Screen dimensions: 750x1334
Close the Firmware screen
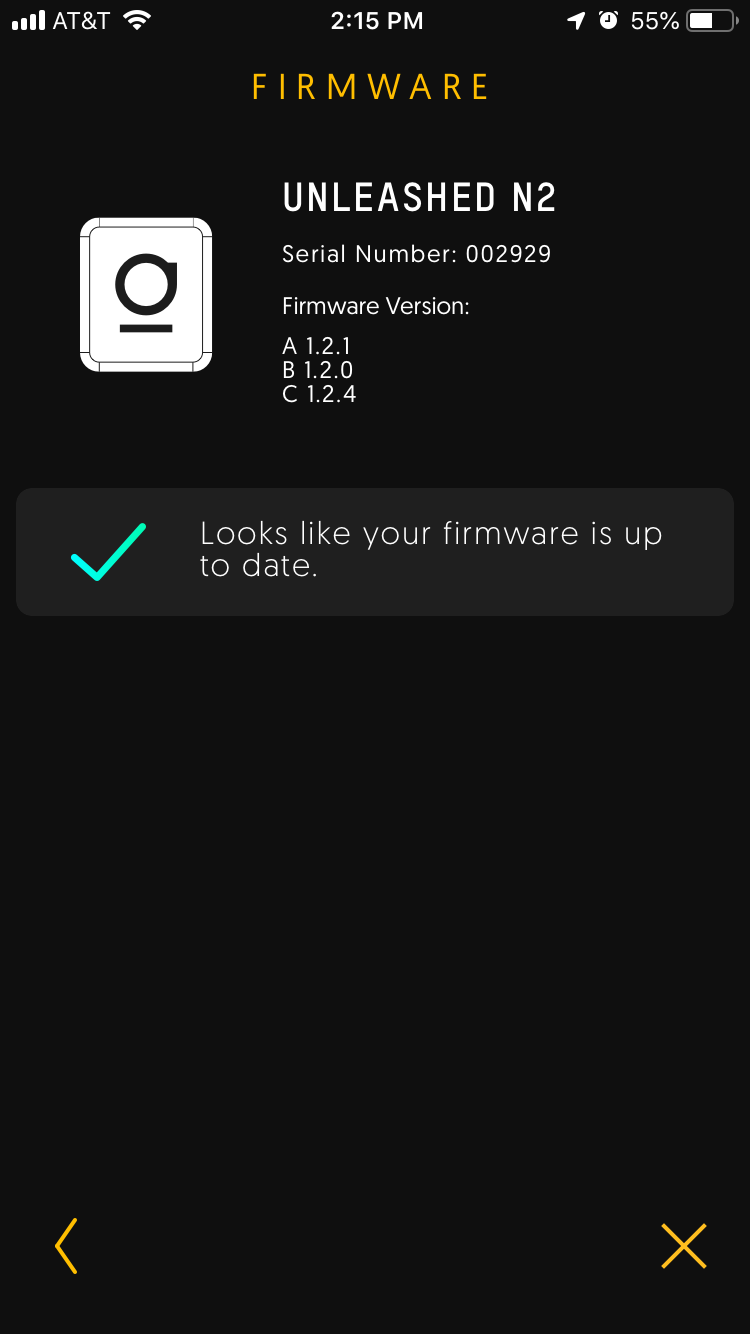coord(684,1246)
